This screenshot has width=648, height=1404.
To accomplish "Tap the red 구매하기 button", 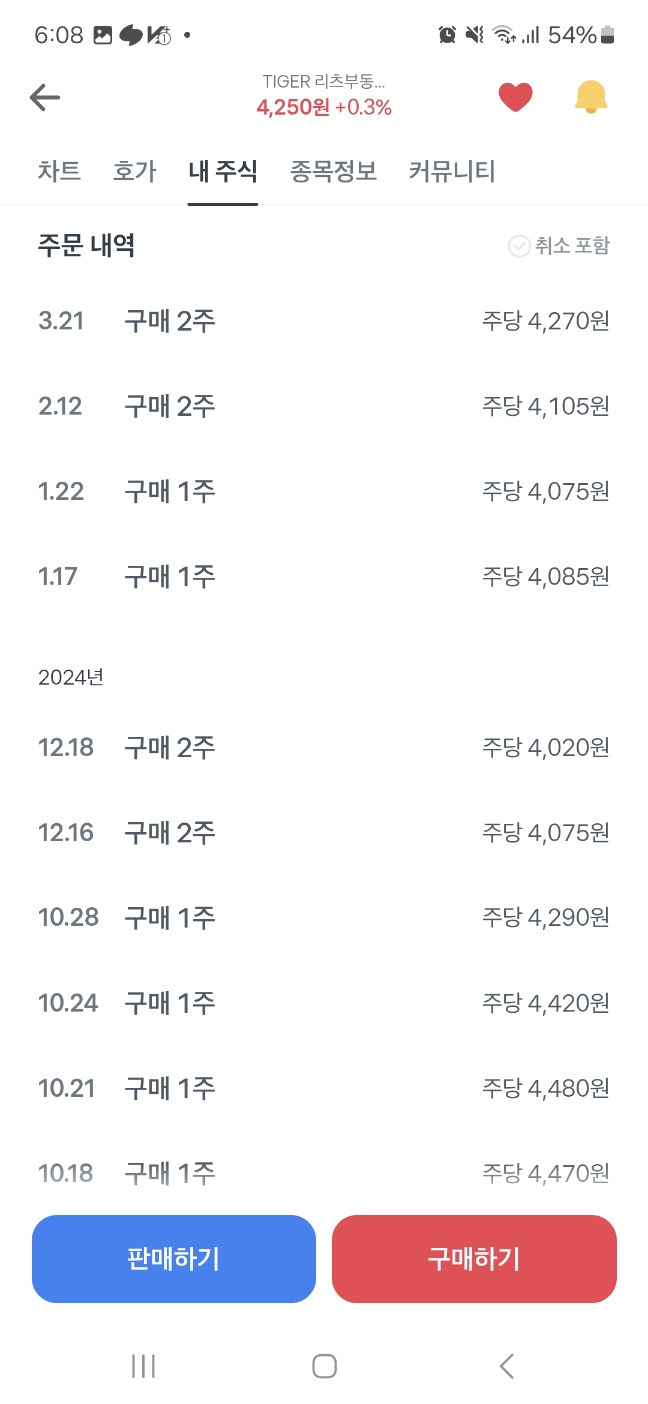I will [474, 1259].
